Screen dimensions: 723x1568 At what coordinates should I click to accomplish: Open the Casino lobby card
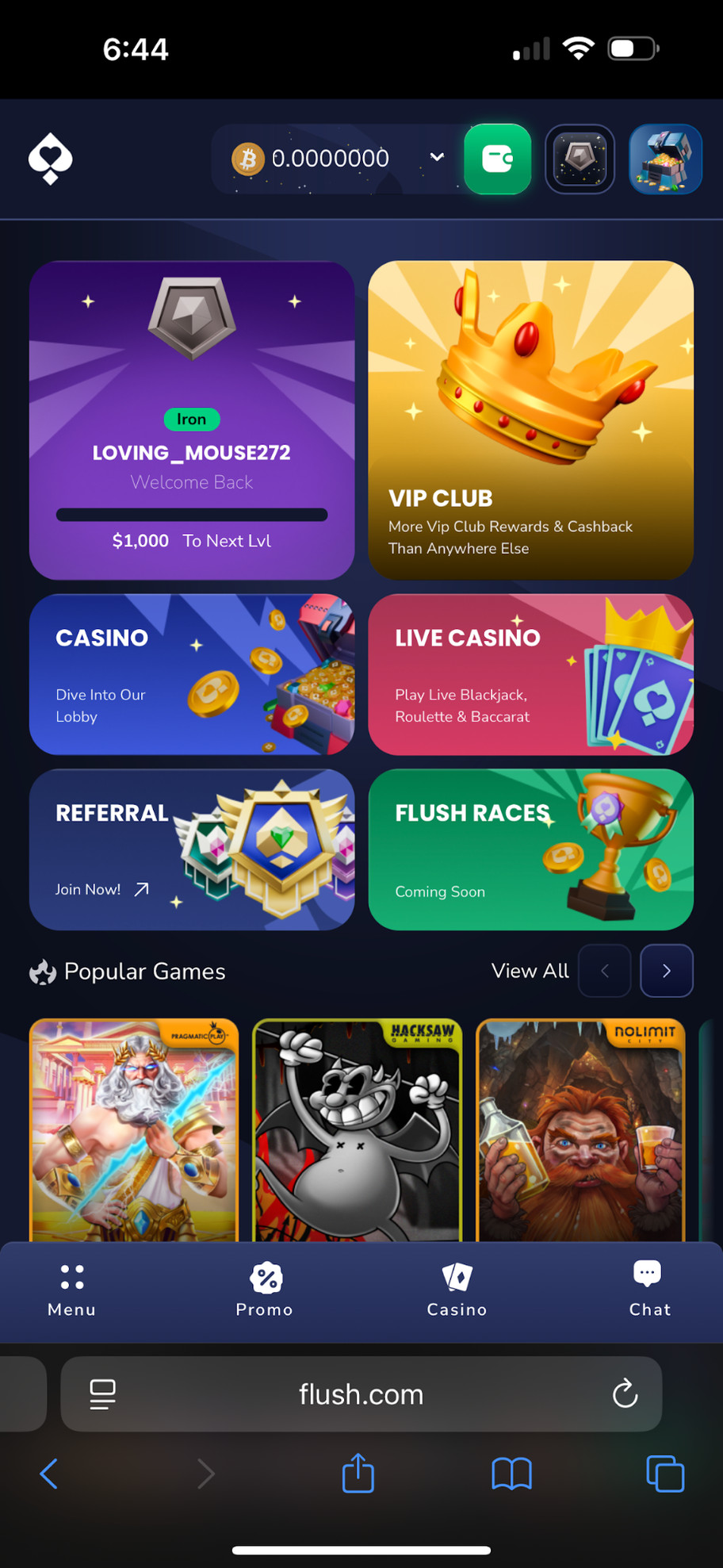192,674
